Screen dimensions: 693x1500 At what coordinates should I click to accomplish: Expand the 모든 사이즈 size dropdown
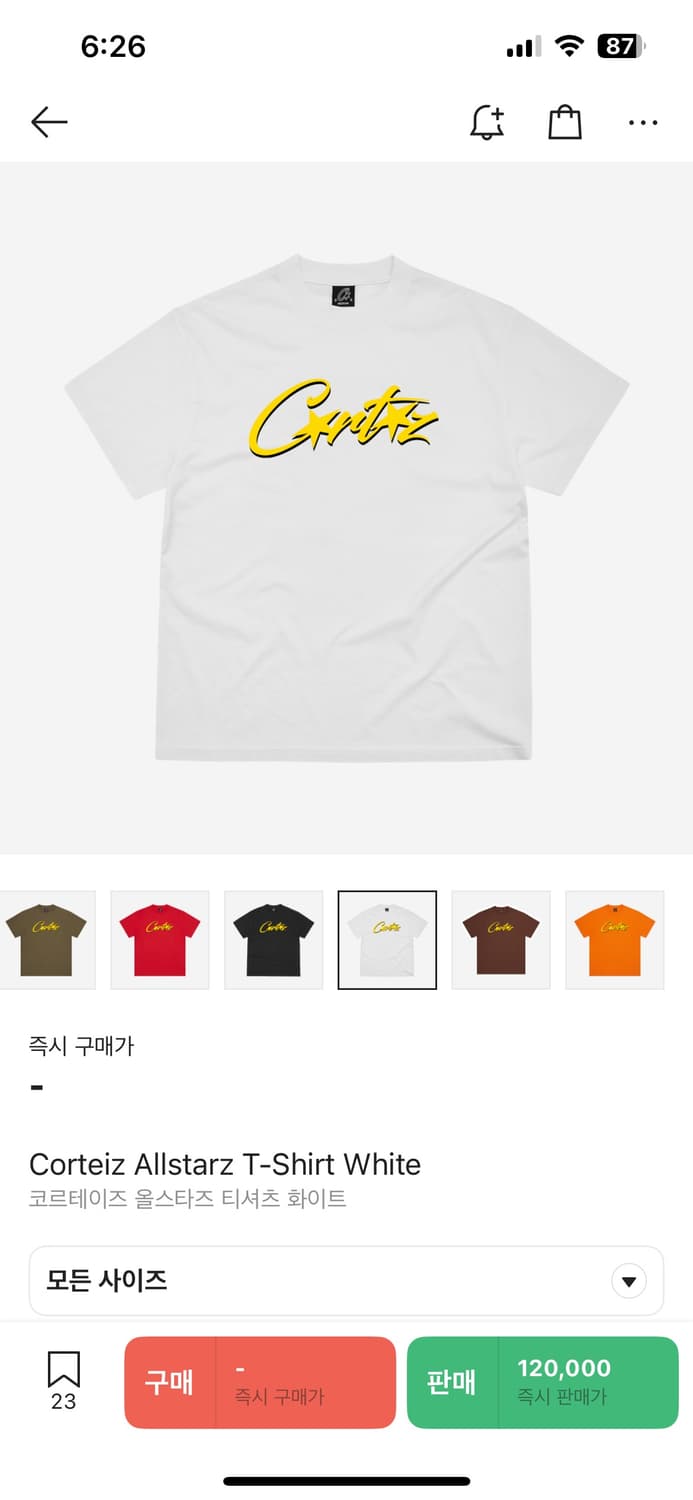346,1281
